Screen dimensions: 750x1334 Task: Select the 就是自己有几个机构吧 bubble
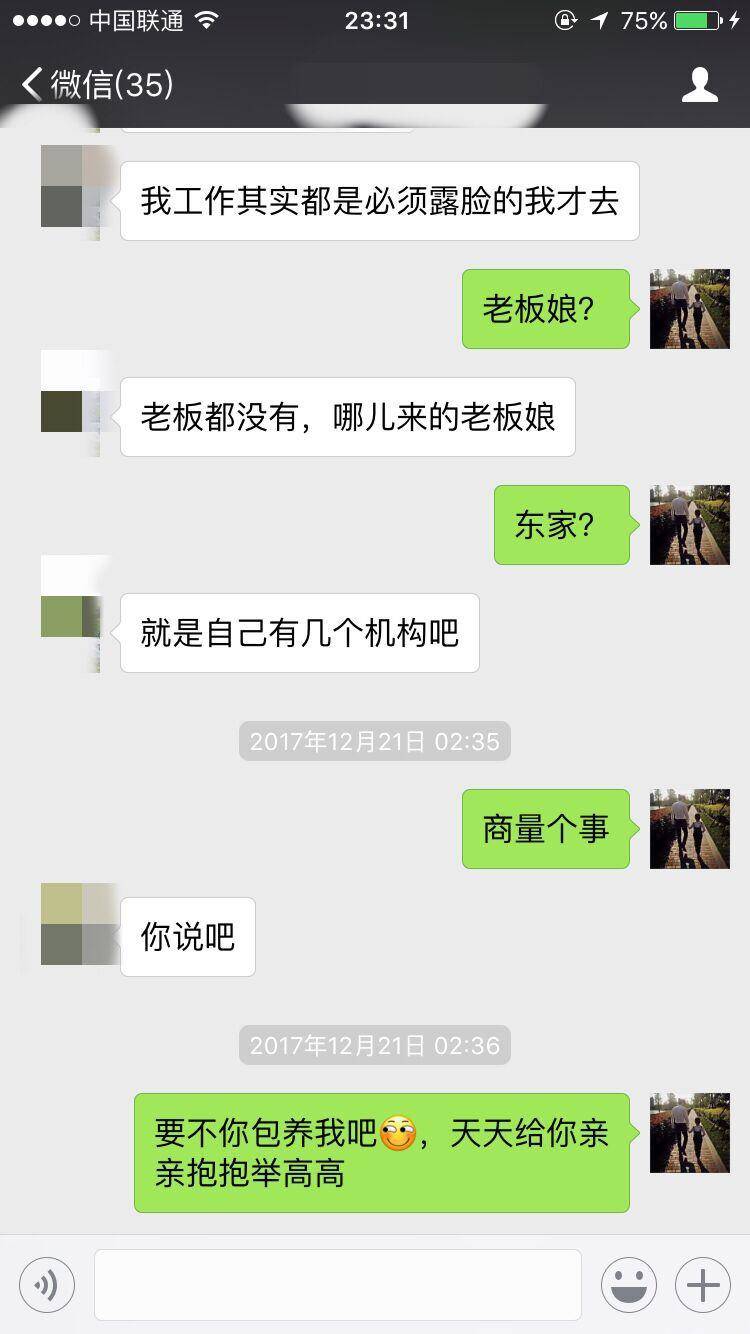tap(298, 632)
